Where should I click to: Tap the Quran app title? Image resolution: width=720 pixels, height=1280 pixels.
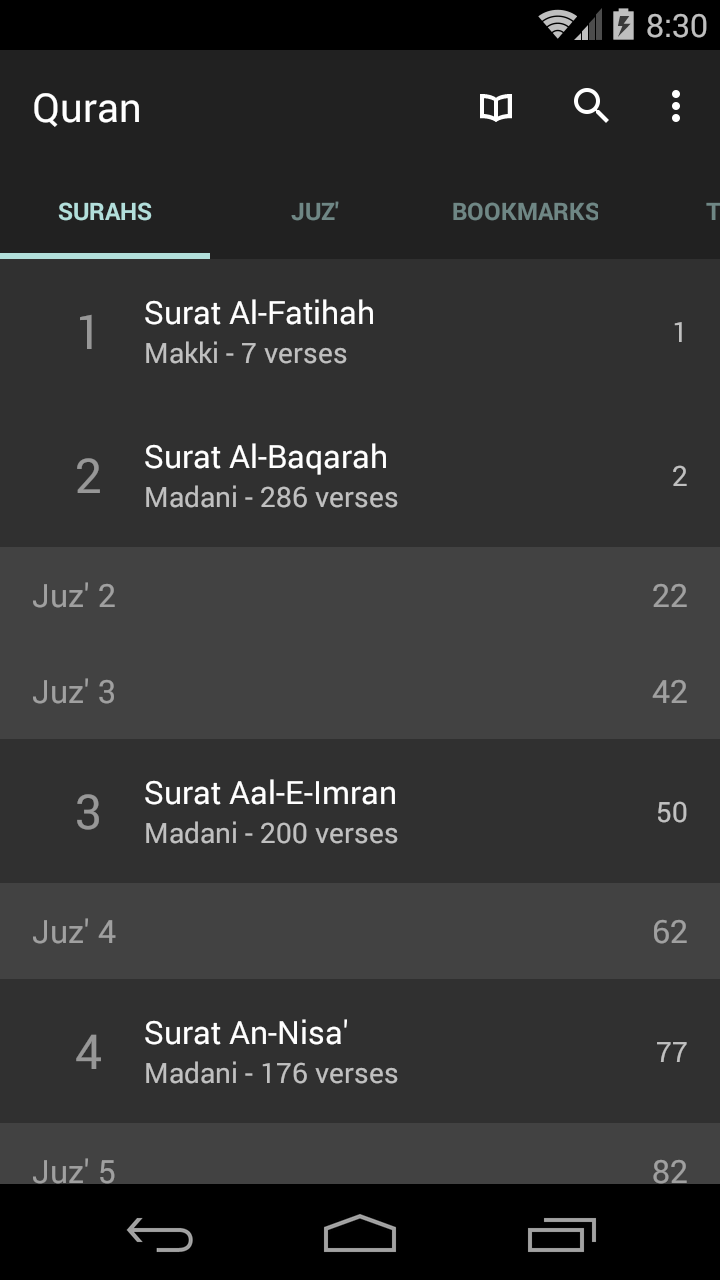tap(86, 106)
